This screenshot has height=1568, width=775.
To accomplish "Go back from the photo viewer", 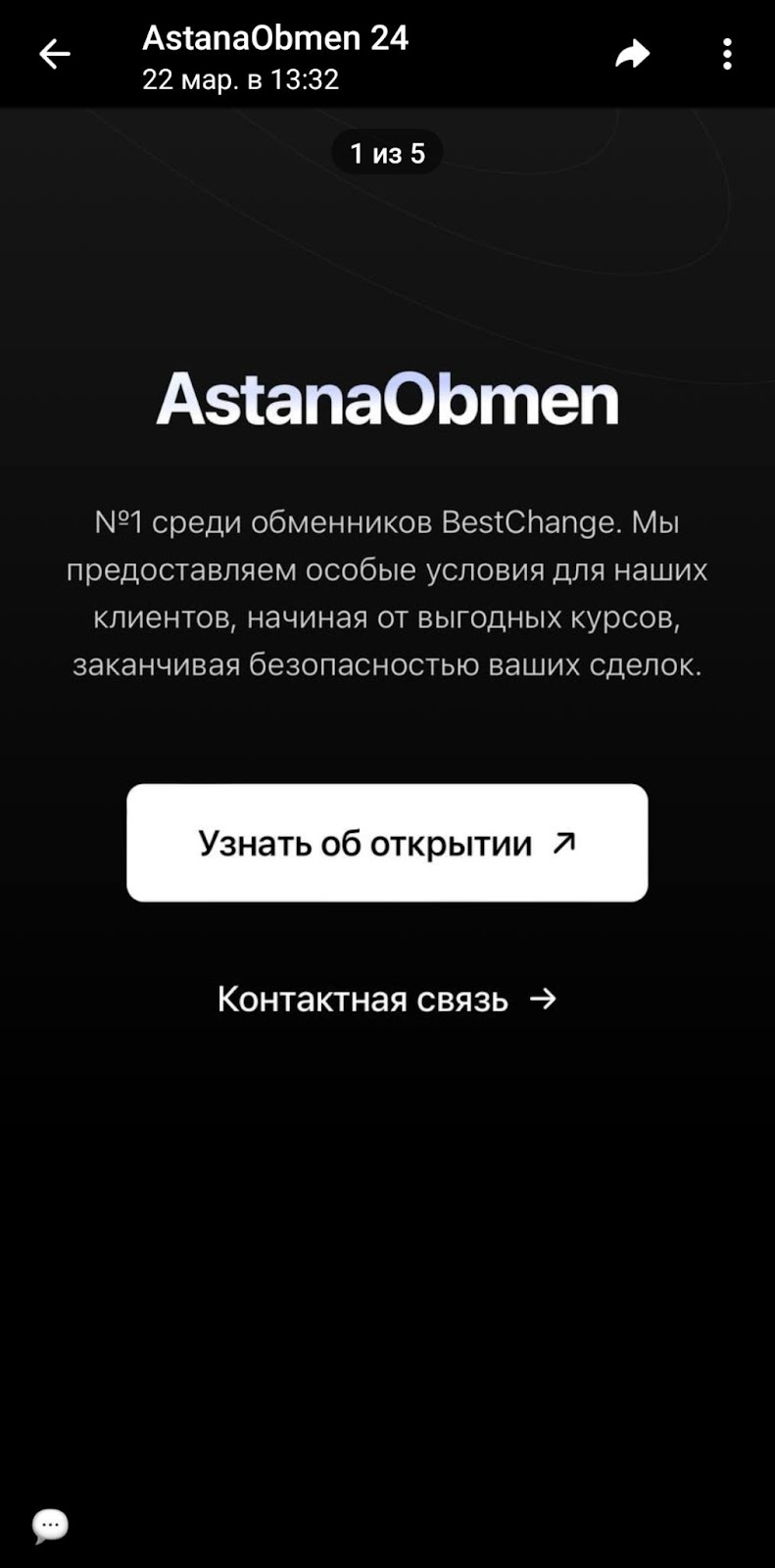I will (55, 54).
